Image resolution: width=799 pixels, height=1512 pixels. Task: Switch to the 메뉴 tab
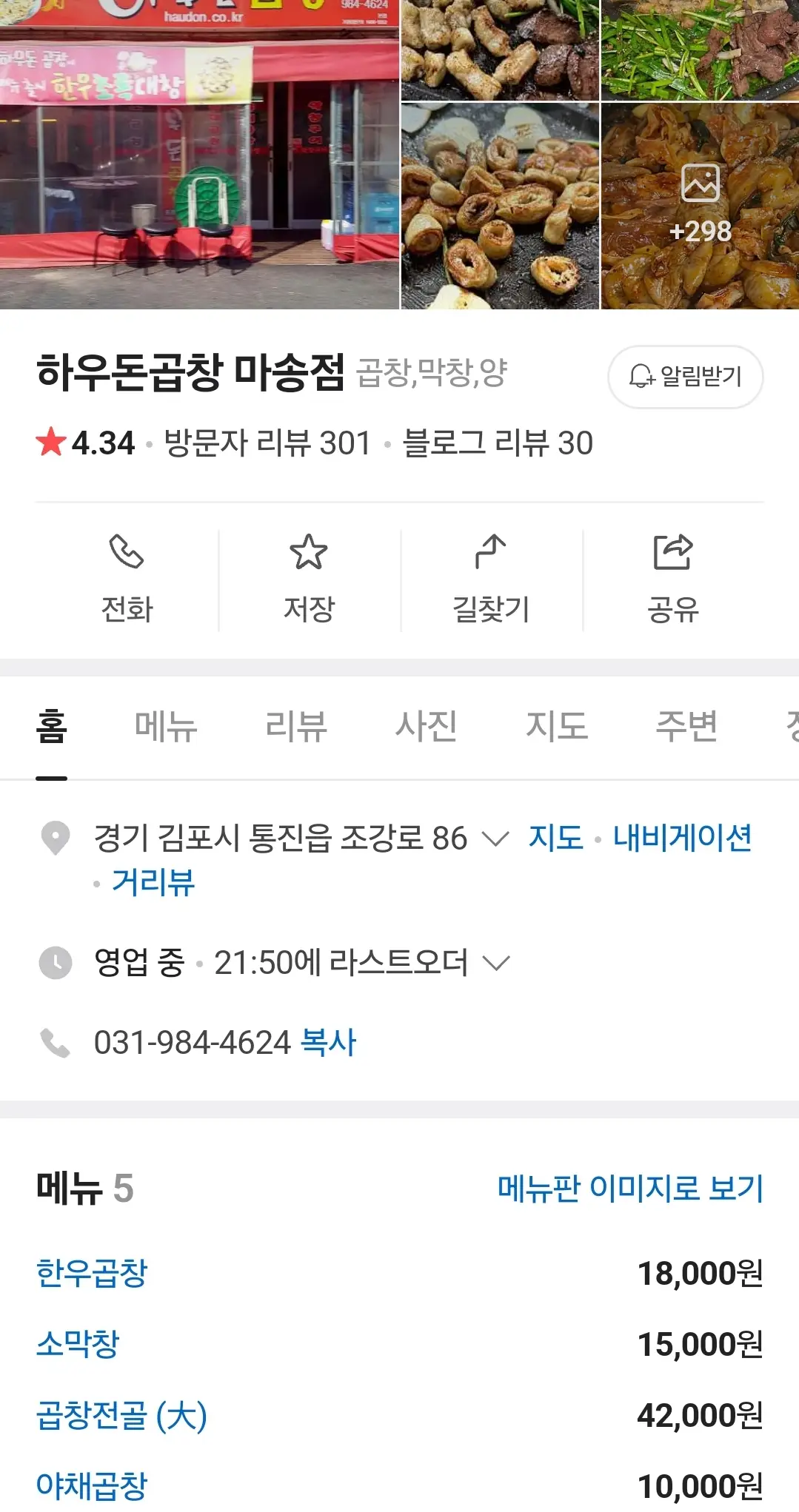pos(166,726)
